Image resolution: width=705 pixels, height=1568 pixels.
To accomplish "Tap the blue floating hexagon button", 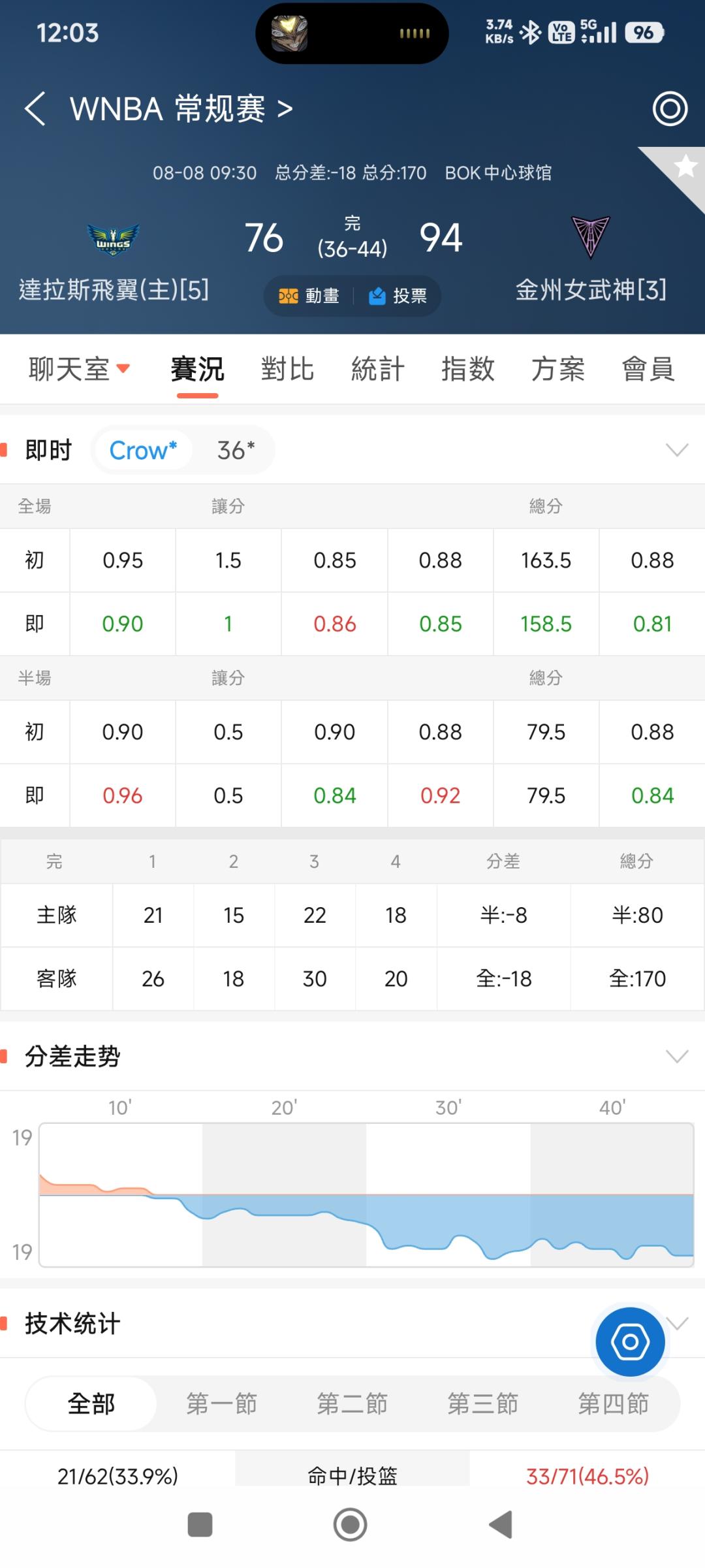I will (x=630, y=1342).
